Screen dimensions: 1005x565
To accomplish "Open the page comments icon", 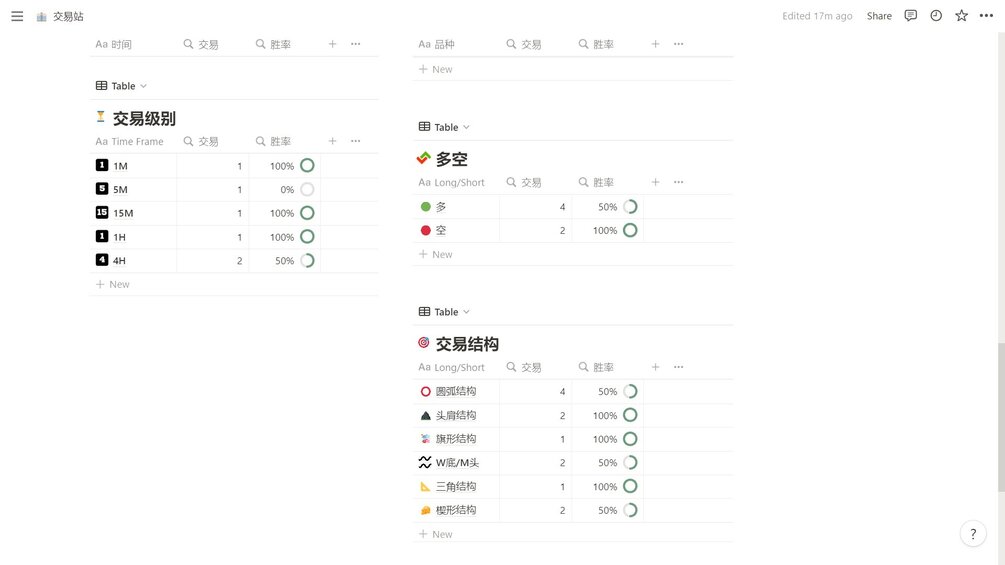I will tap(910, 16).
